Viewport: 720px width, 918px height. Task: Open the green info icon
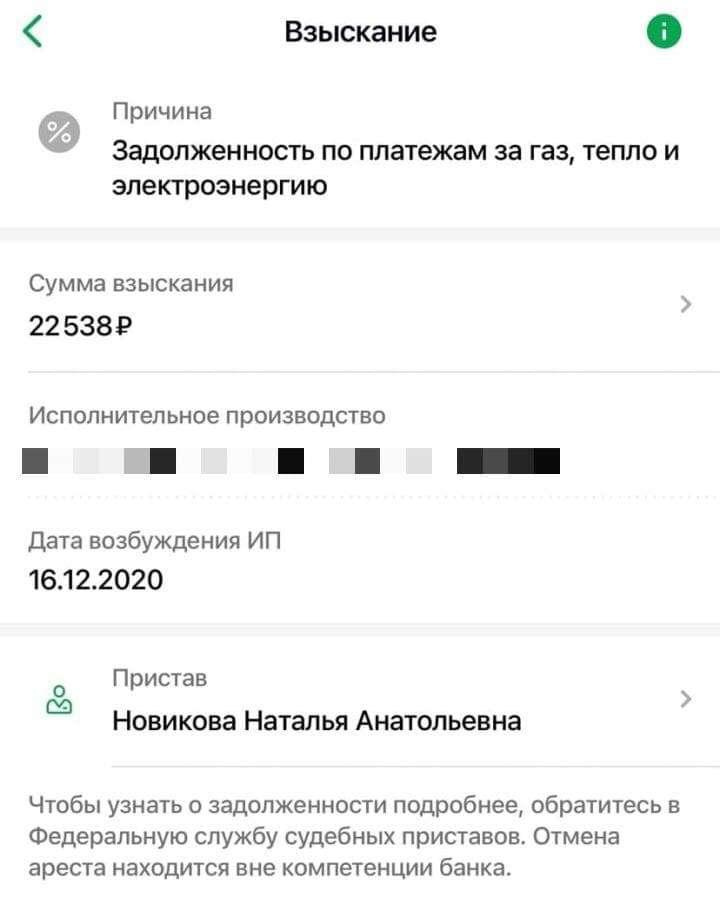tap(664, 32)
